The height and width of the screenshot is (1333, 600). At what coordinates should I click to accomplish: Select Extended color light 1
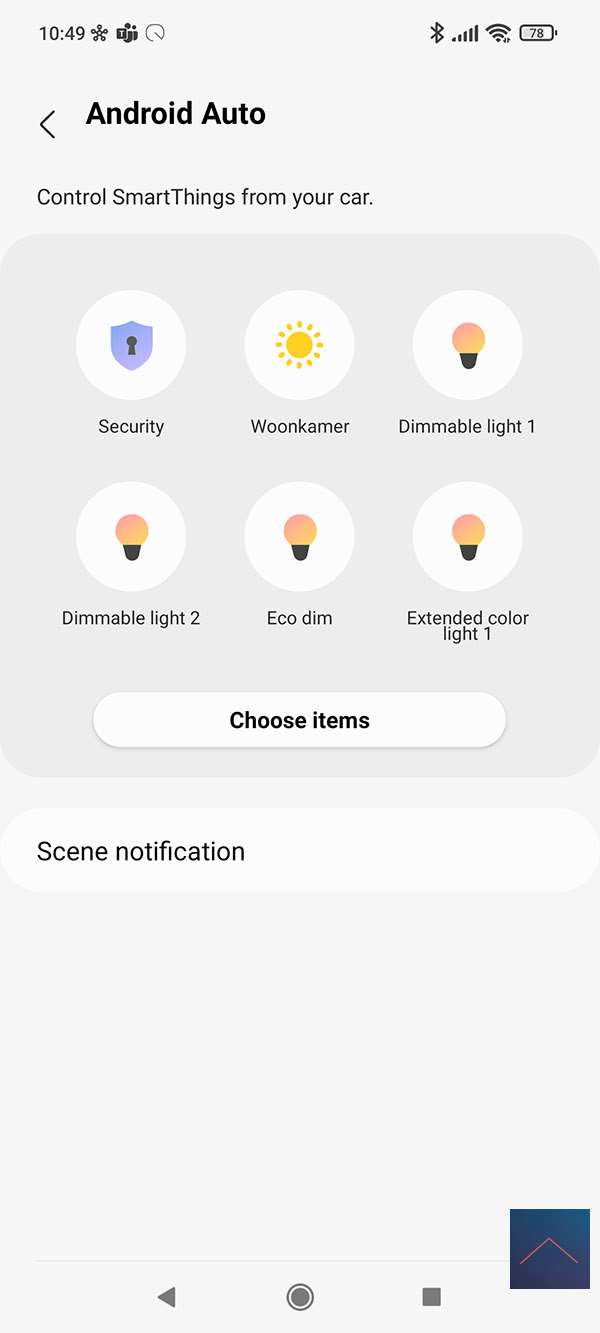point(467,537)
